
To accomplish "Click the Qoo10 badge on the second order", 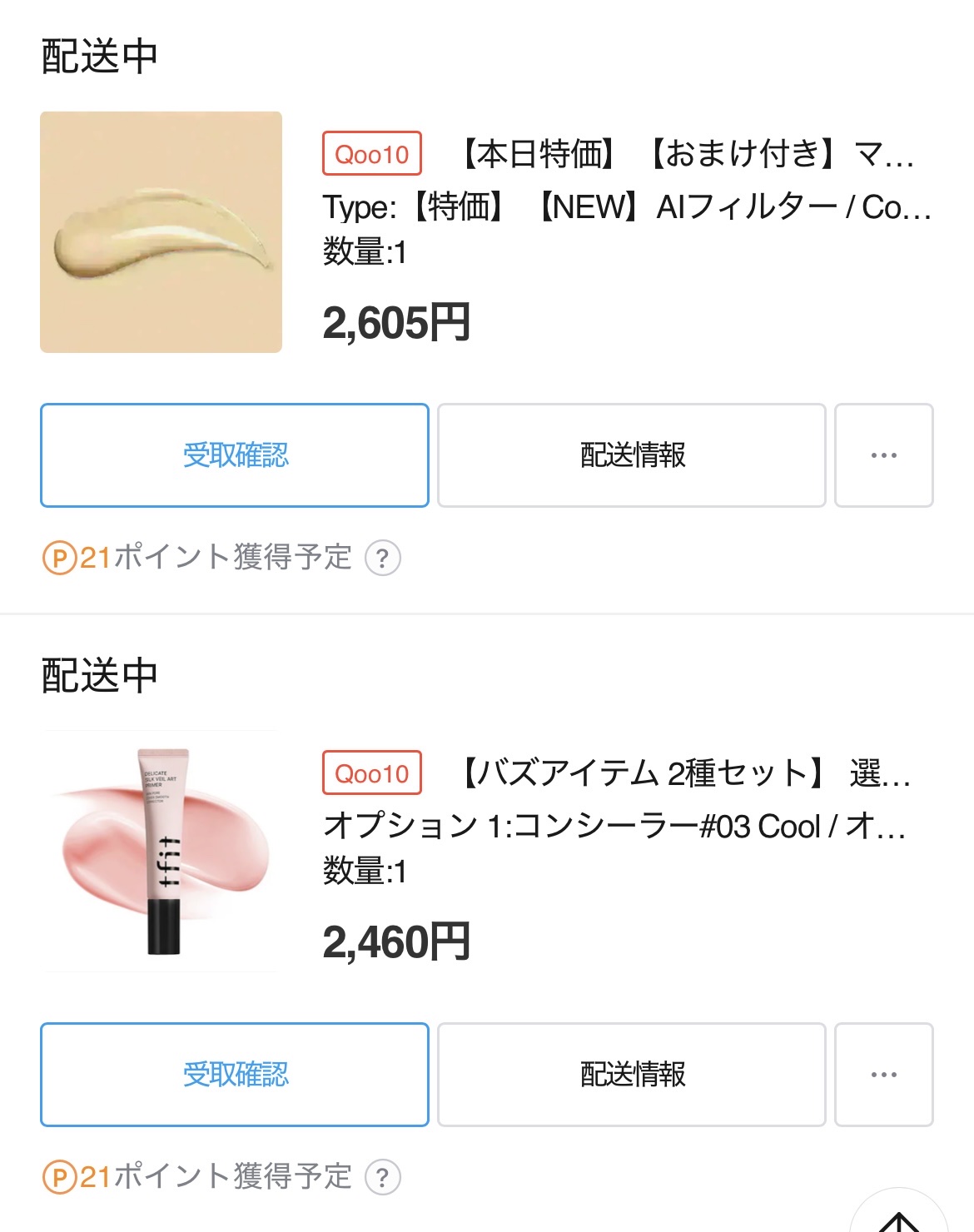I will (371, 773).
